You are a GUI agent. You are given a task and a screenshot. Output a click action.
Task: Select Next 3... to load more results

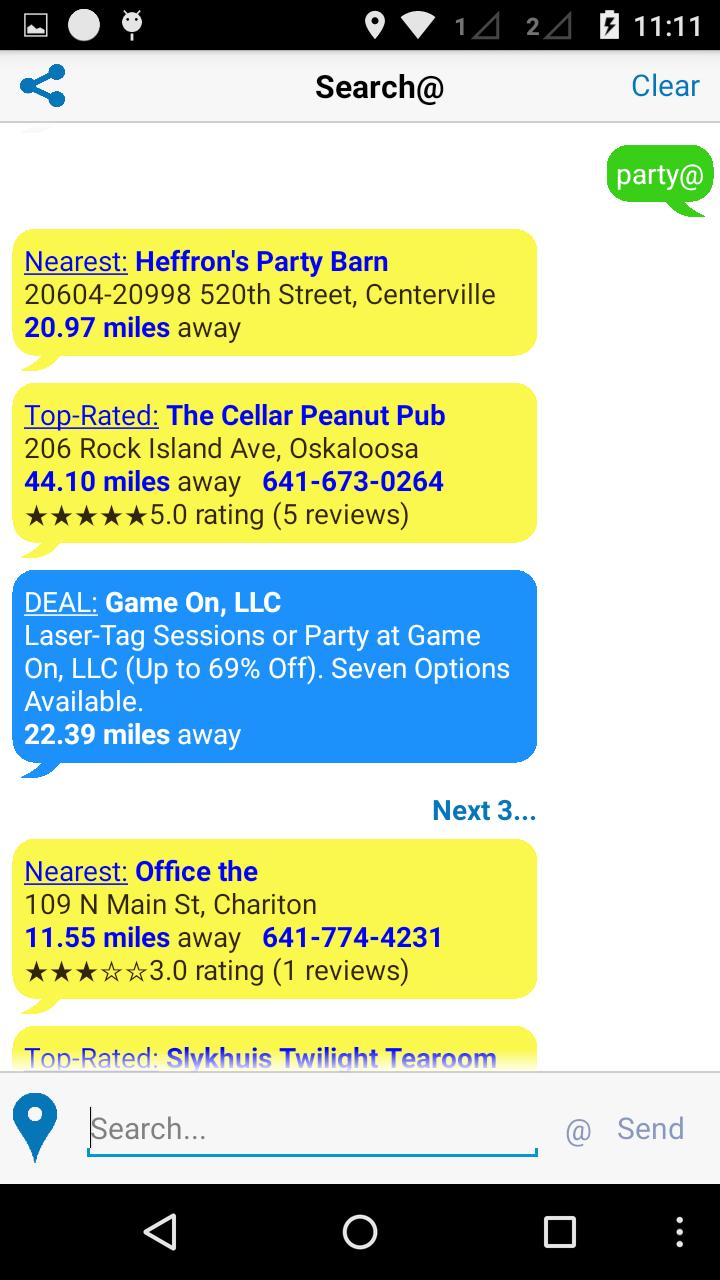(x=484, y=810)
